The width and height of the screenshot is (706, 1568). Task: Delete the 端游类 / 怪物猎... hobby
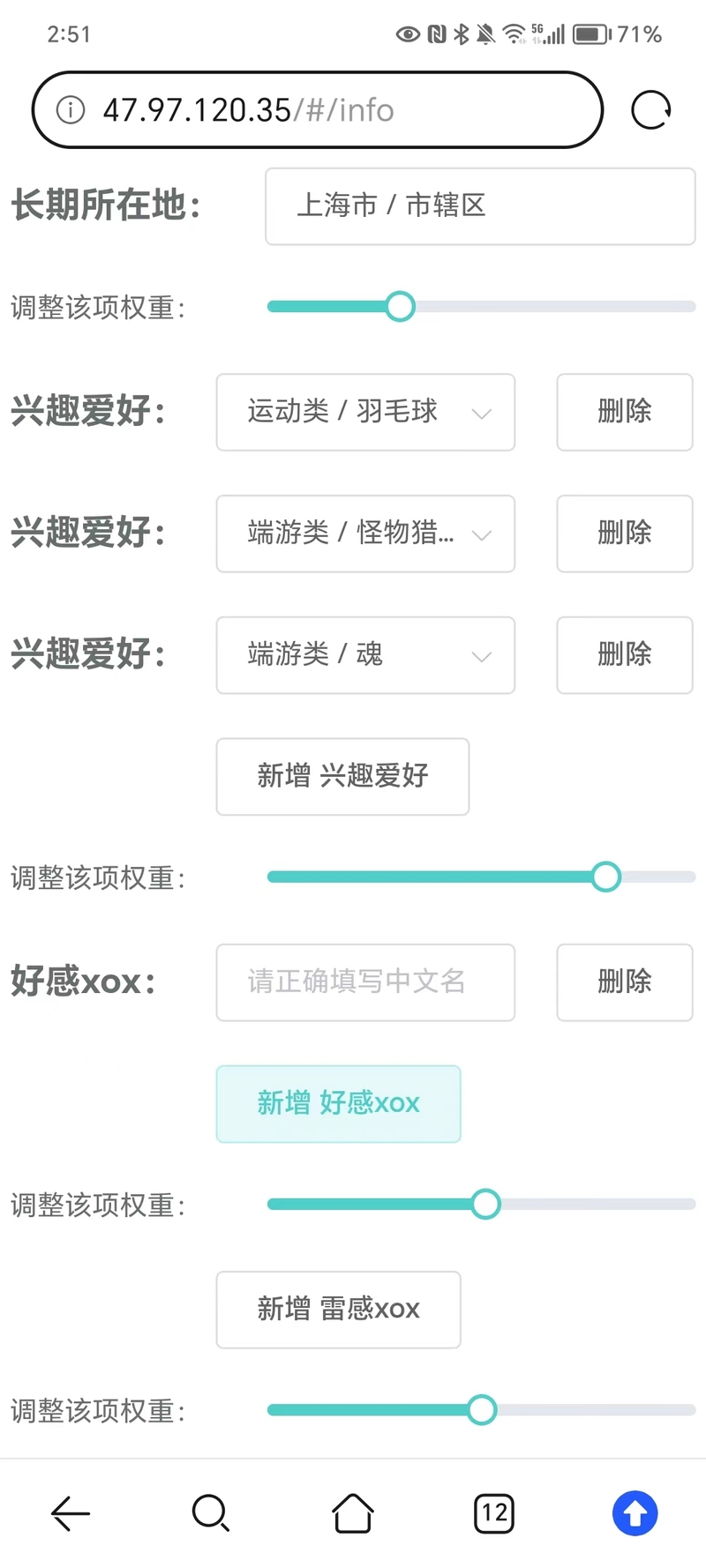point(625,534)
